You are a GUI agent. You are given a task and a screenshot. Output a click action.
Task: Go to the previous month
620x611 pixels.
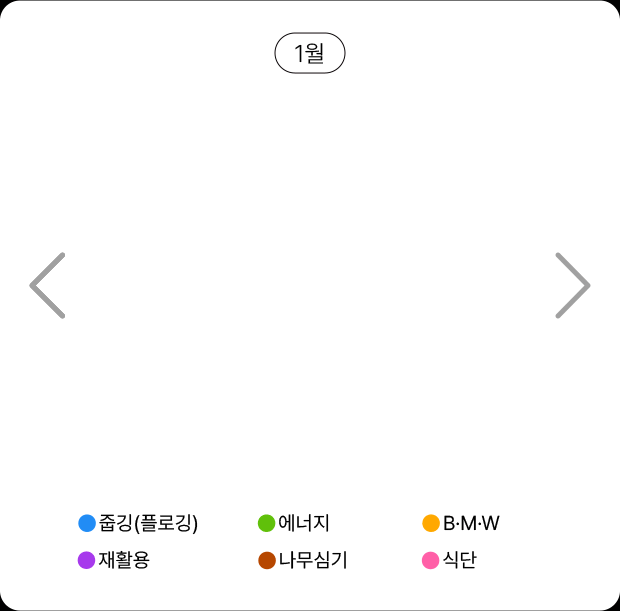pos(48,285)
